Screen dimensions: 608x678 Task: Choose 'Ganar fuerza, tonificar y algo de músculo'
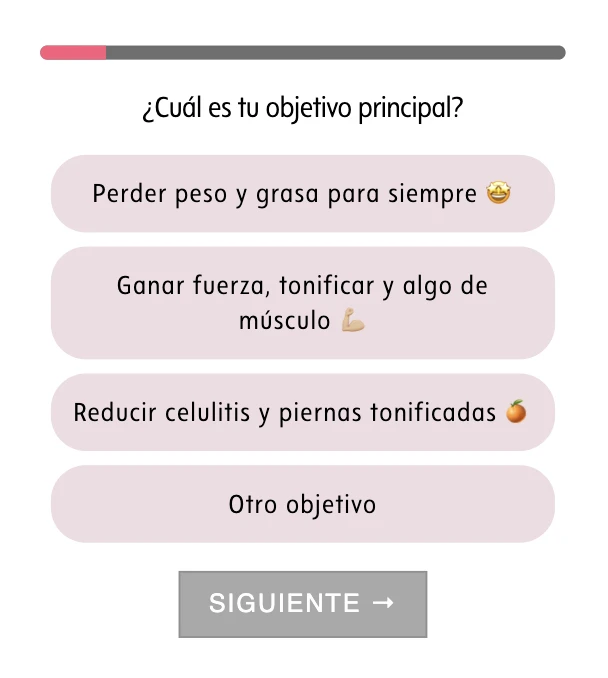(302, 303)
